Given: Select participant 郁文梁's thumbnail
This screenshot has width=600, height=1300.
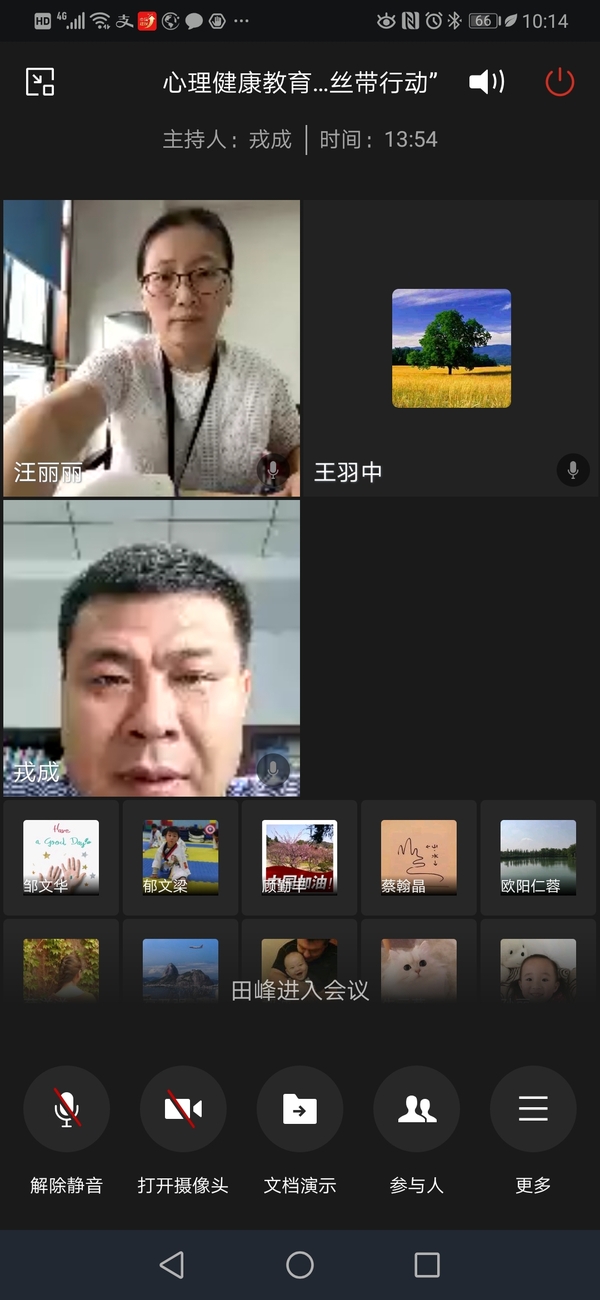Looking at the screenshot, I should pyautogui.click(x=180, y=857).
